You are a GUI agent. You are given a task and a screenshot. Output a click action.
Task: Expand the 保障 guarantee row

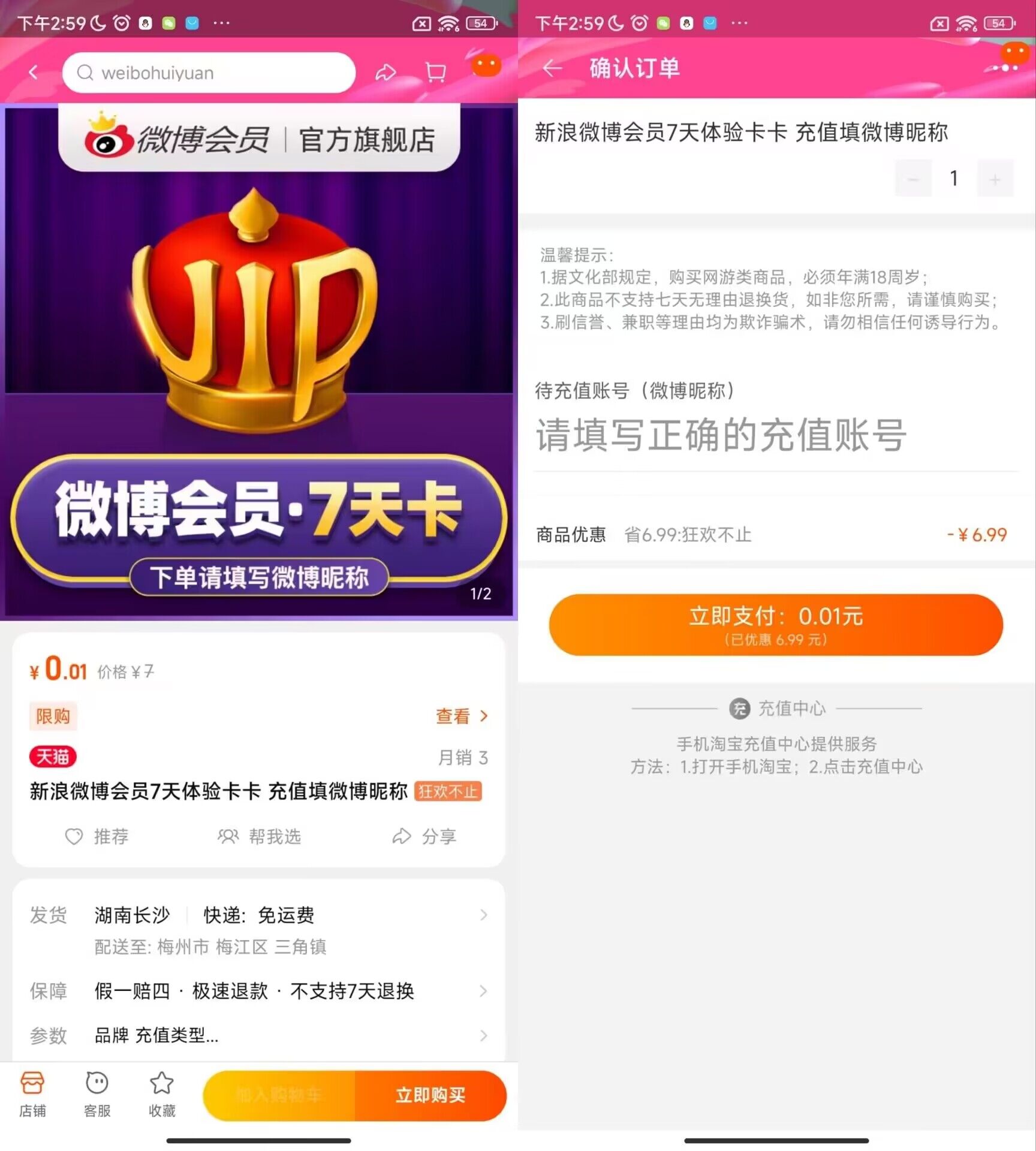[258, 991]
